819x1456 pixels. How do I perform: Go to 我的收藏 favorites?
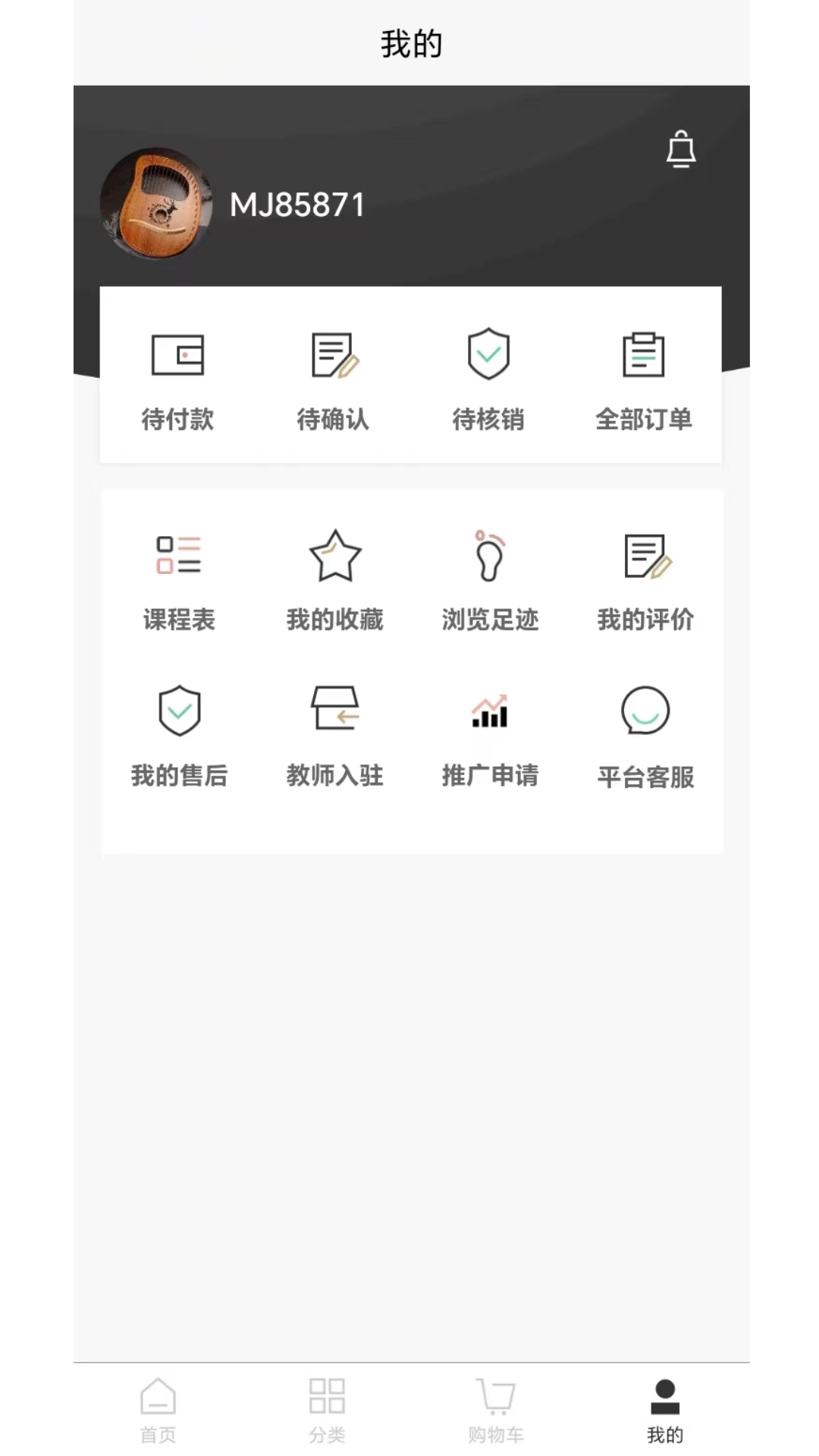tap(334, 580)
